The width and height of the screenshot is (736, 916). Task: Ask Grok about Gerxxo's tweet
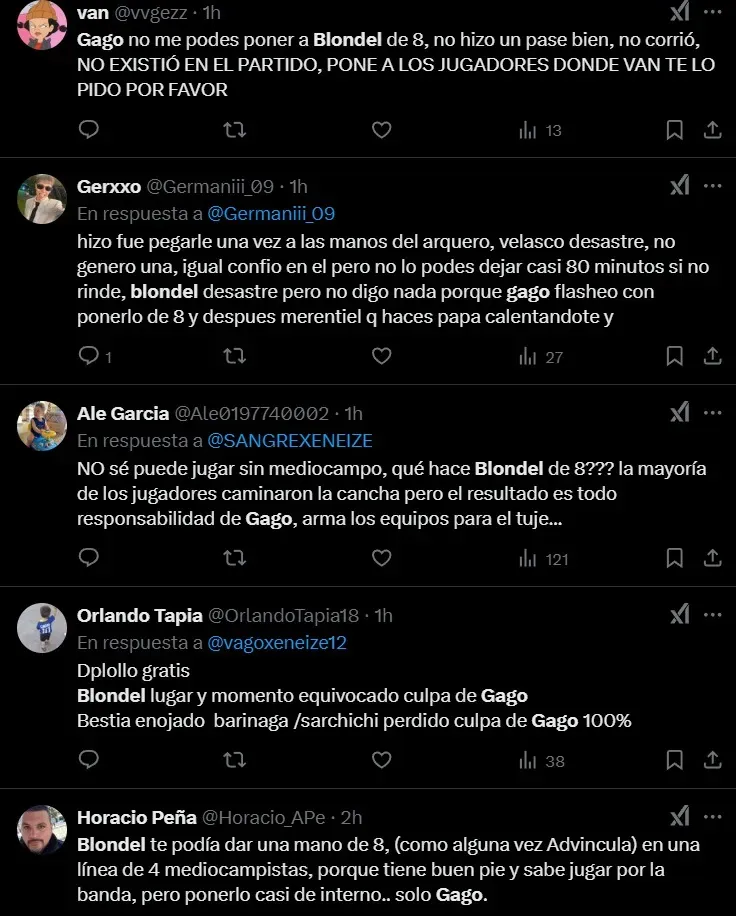coord(679,186)
